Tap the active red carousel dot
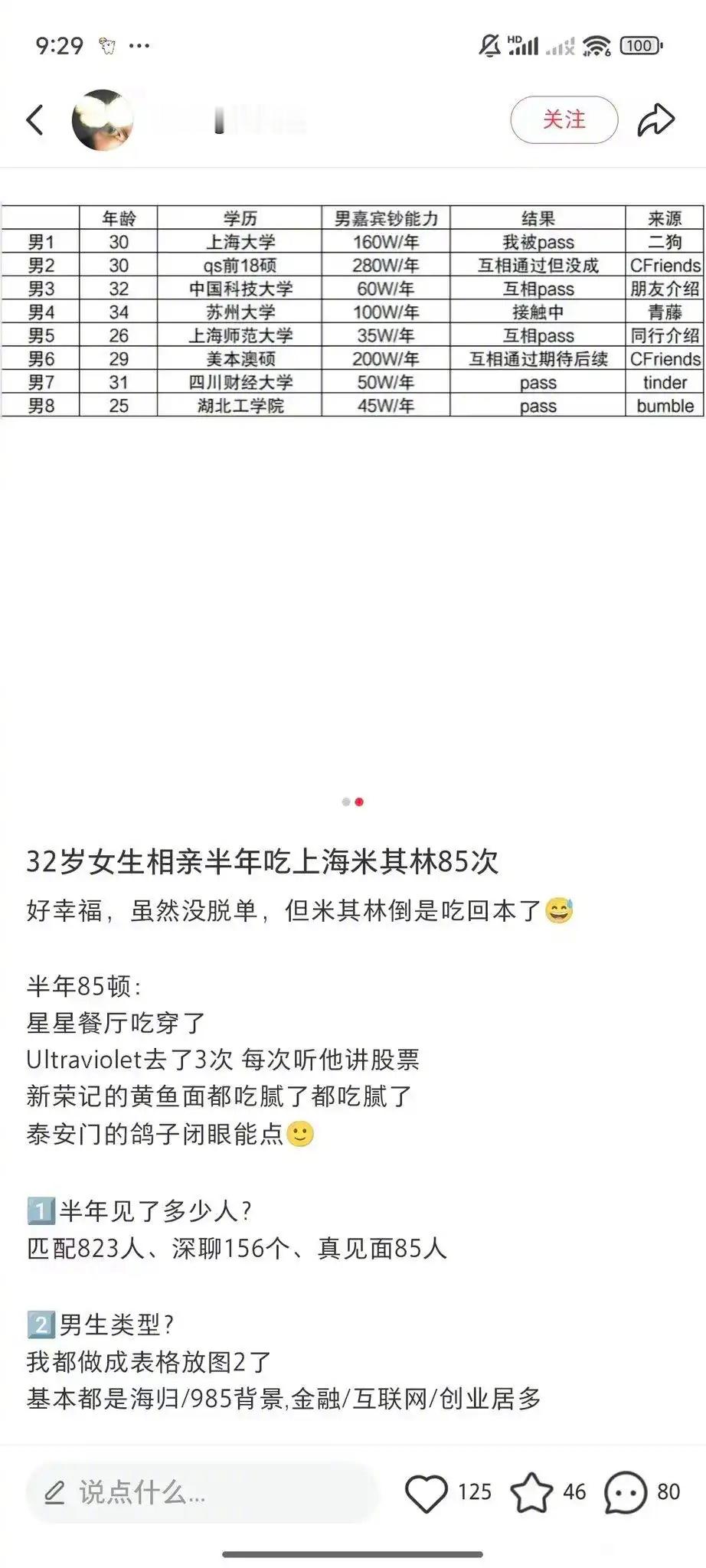706x1568 pixels. pyautogui.click(x=360, y=801)
